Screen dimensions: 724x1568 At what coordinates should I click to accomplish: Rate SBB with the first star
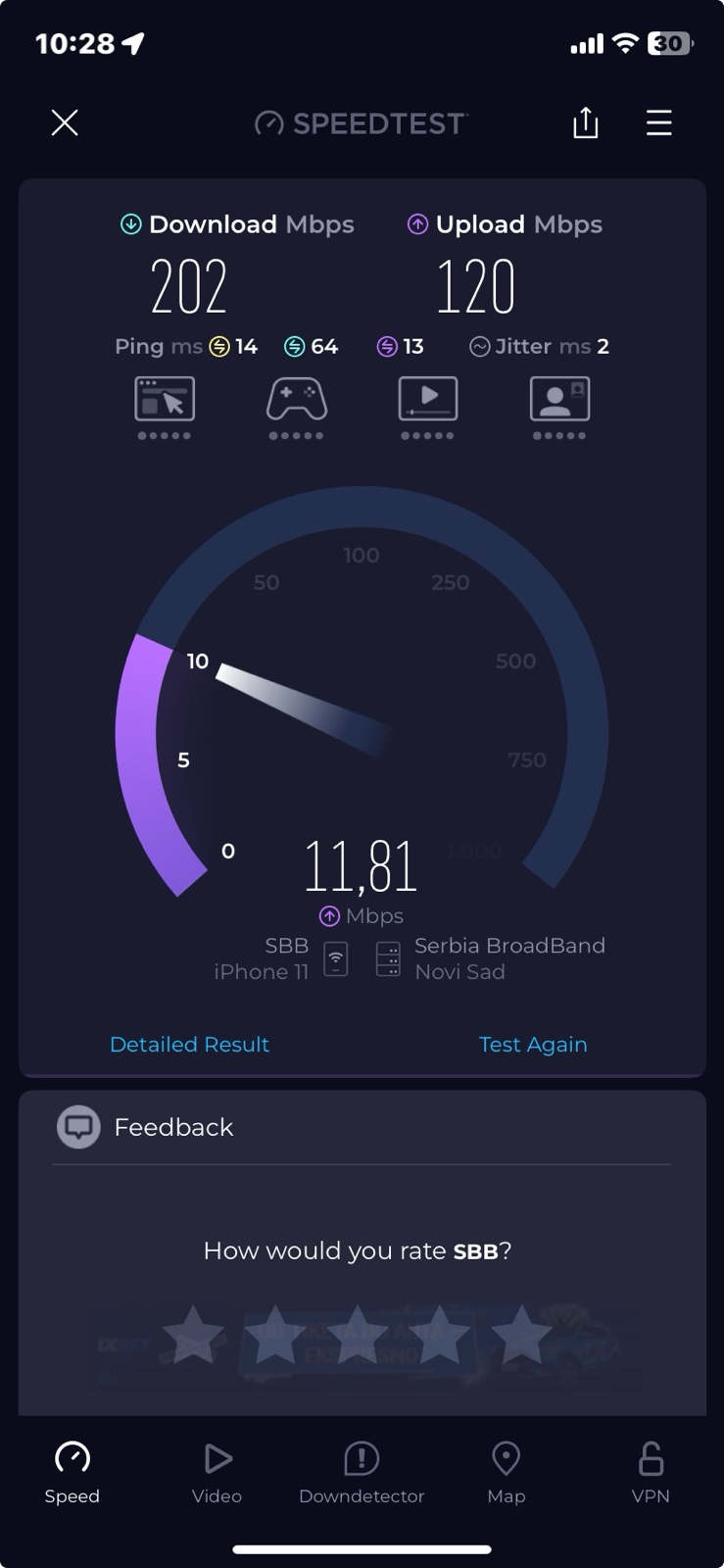[192, 1334]
